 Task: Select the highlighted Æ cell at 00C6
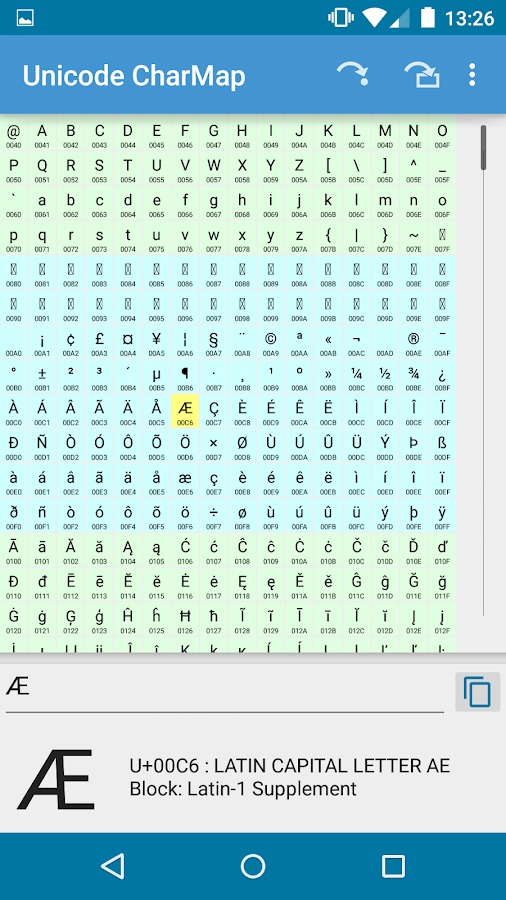(x=185, y=412)
